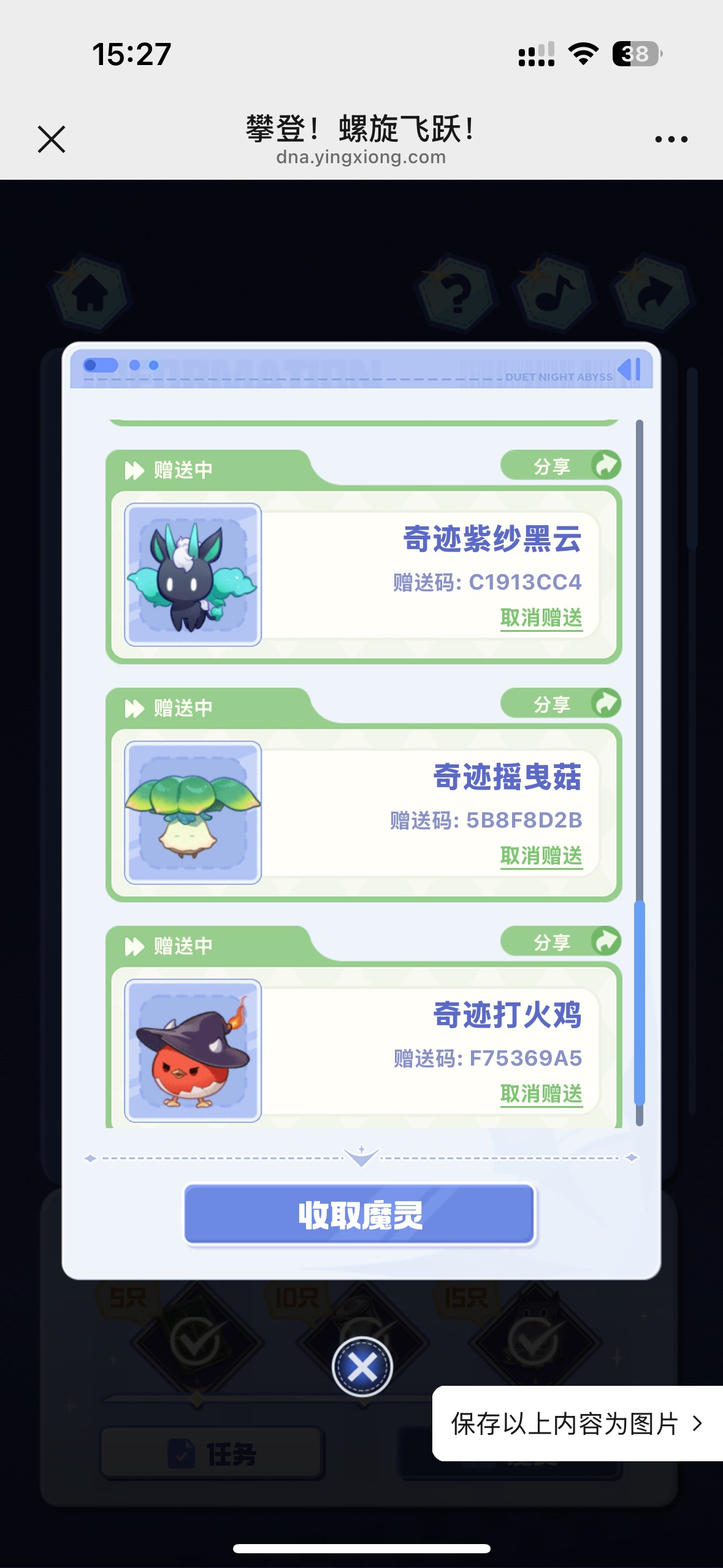The height and width of the screenshot is (1568, 723).
Task: Tap the collapse arrow in the dialog header
Action: pos(629,370)
